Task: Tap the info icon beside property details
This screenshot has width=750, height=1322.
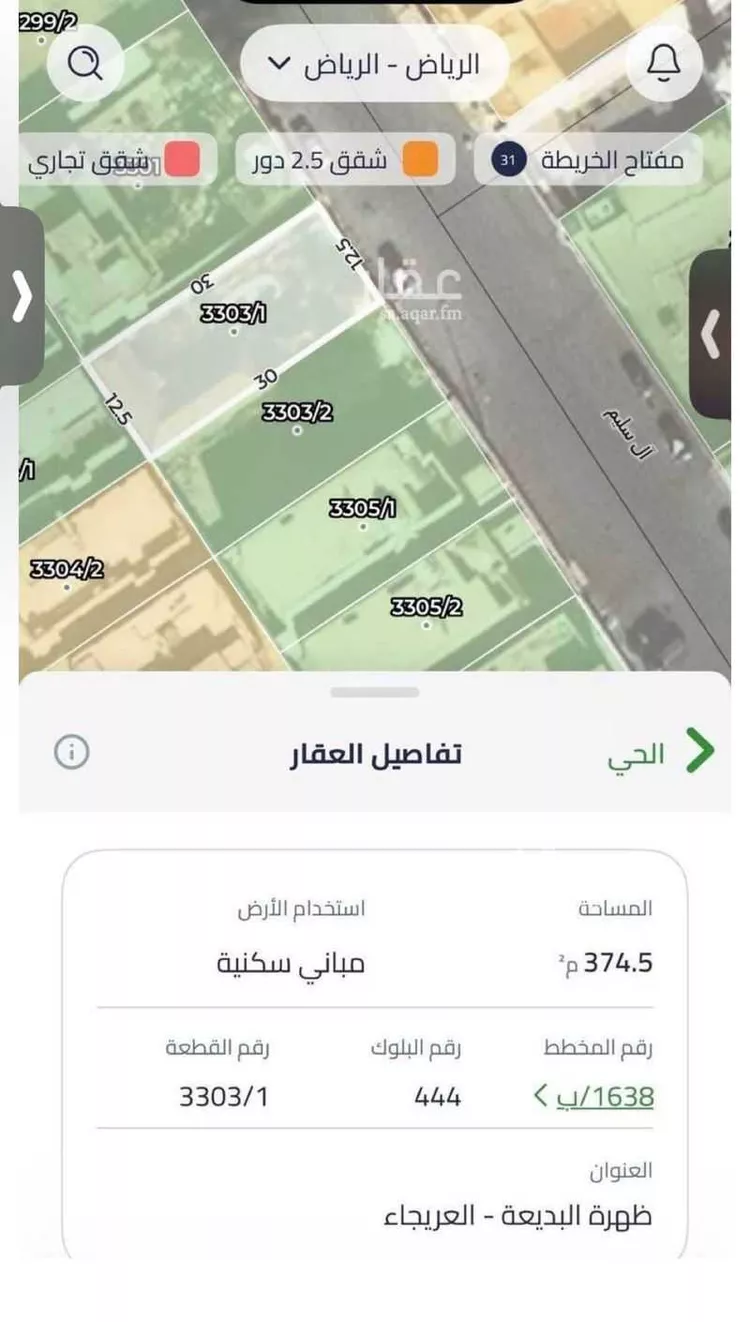Action: coord(70,752)
